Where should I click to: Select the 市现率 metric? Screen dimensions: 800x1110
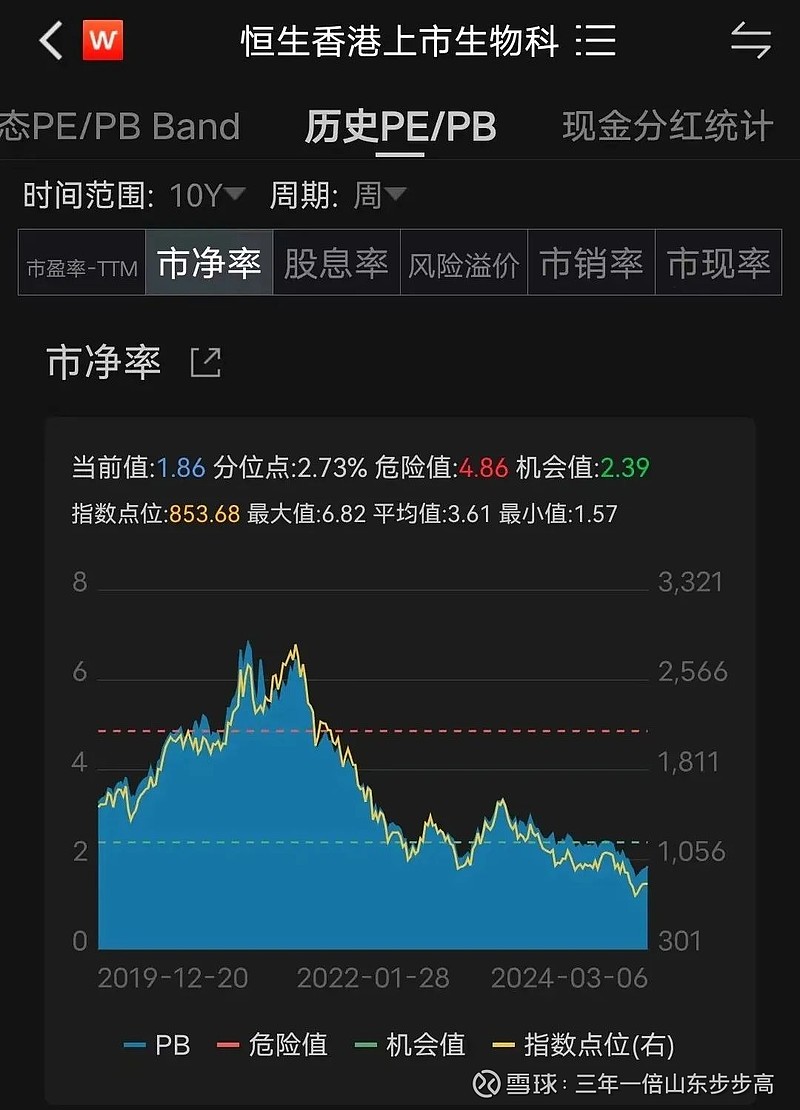[718, 264]
